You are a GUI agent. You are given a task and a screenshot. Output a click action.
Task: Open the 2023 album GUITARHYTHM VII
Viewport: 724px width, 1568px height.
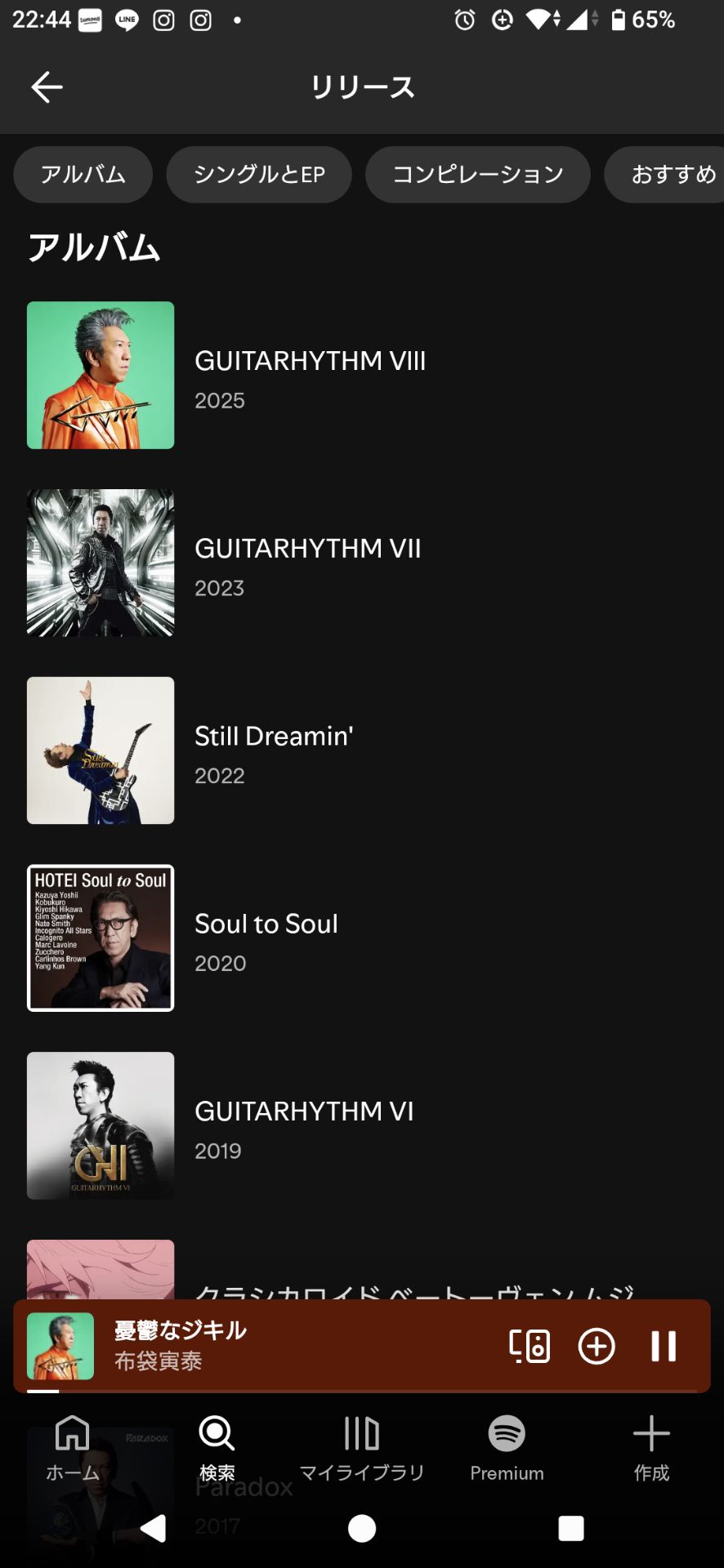(308, 563)
